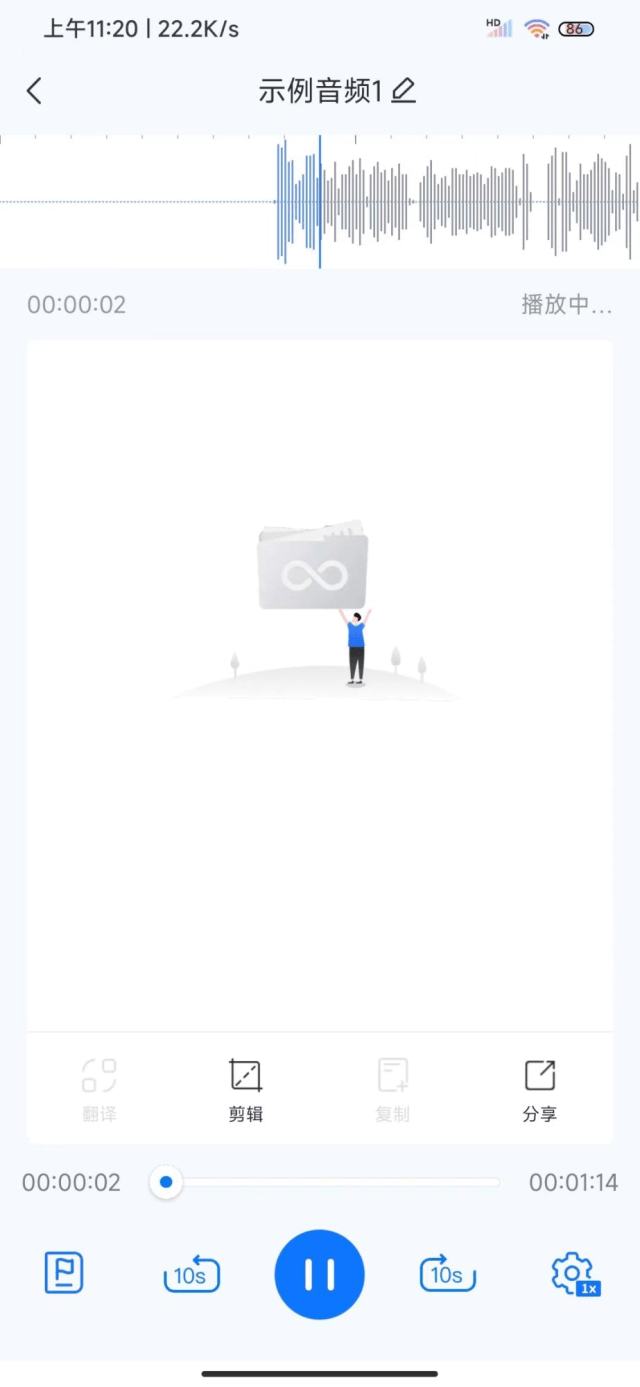Tap the 翻译 translate option
Screen dimensions: 640x1387
pos(99,1088)
